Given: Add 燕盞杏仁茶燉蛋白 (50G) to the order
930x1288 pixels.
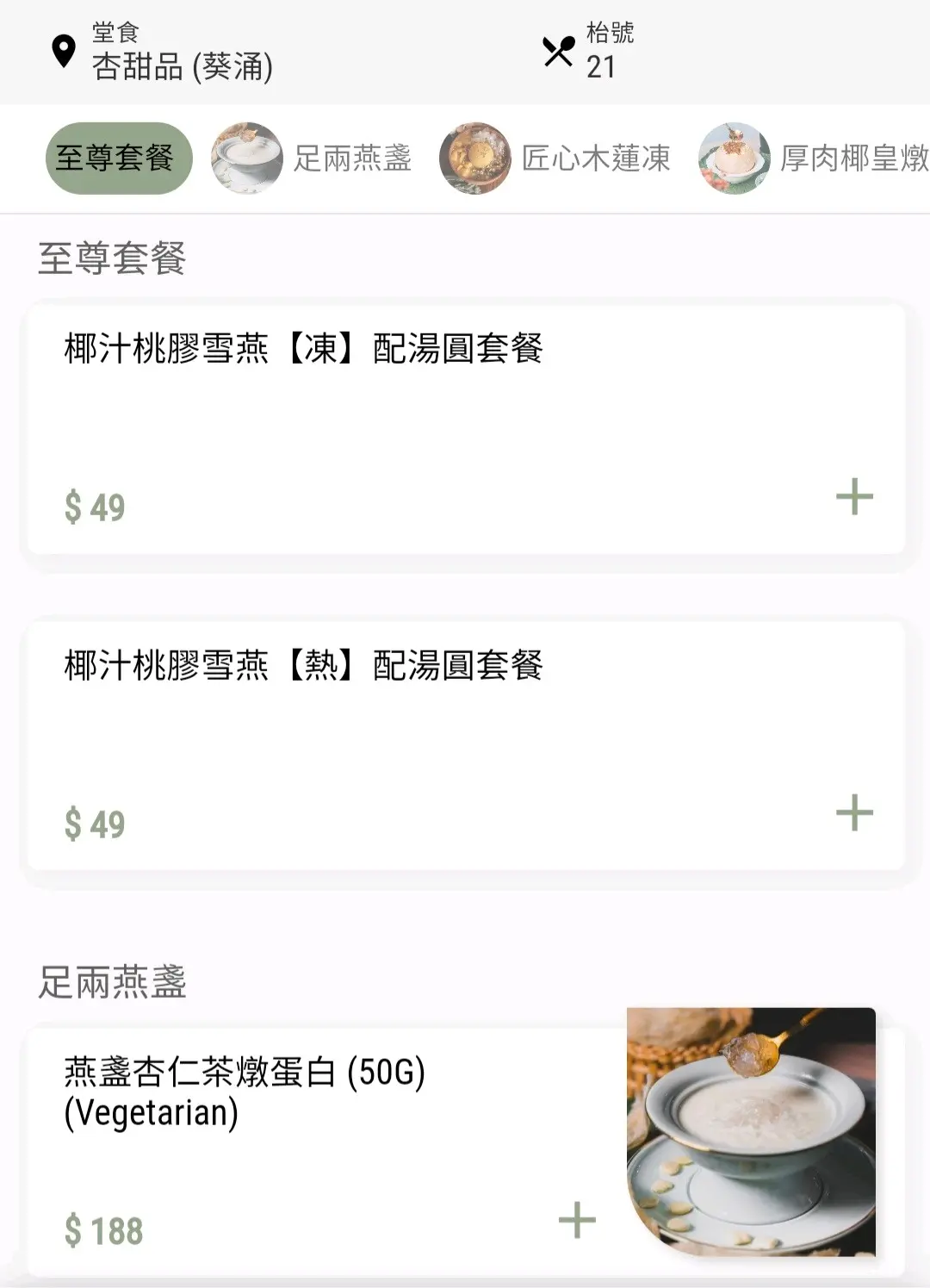Looking at the screenshot, I should click(x=577, y=1220).
